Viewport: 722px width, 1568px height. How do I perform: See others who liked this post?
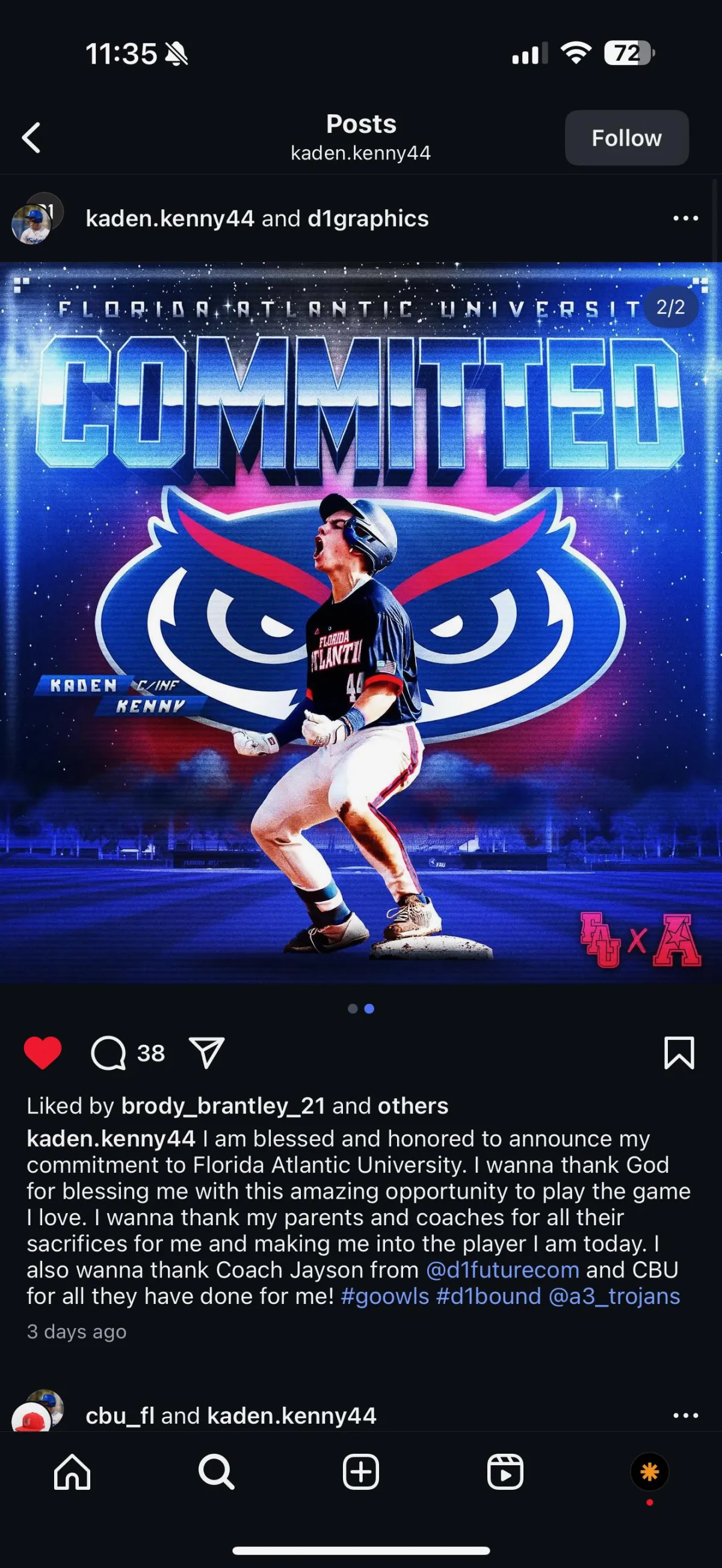pyautogui.click(x=413, y=1106)
